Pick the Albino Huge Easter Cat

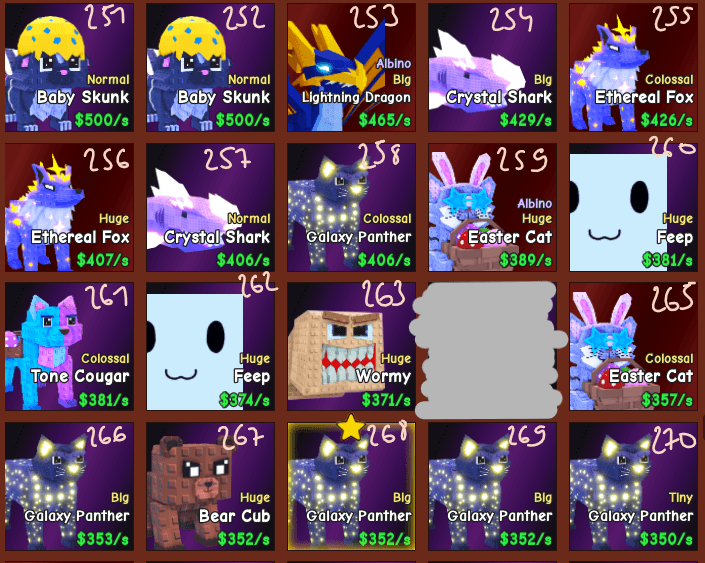pos(492,207)
